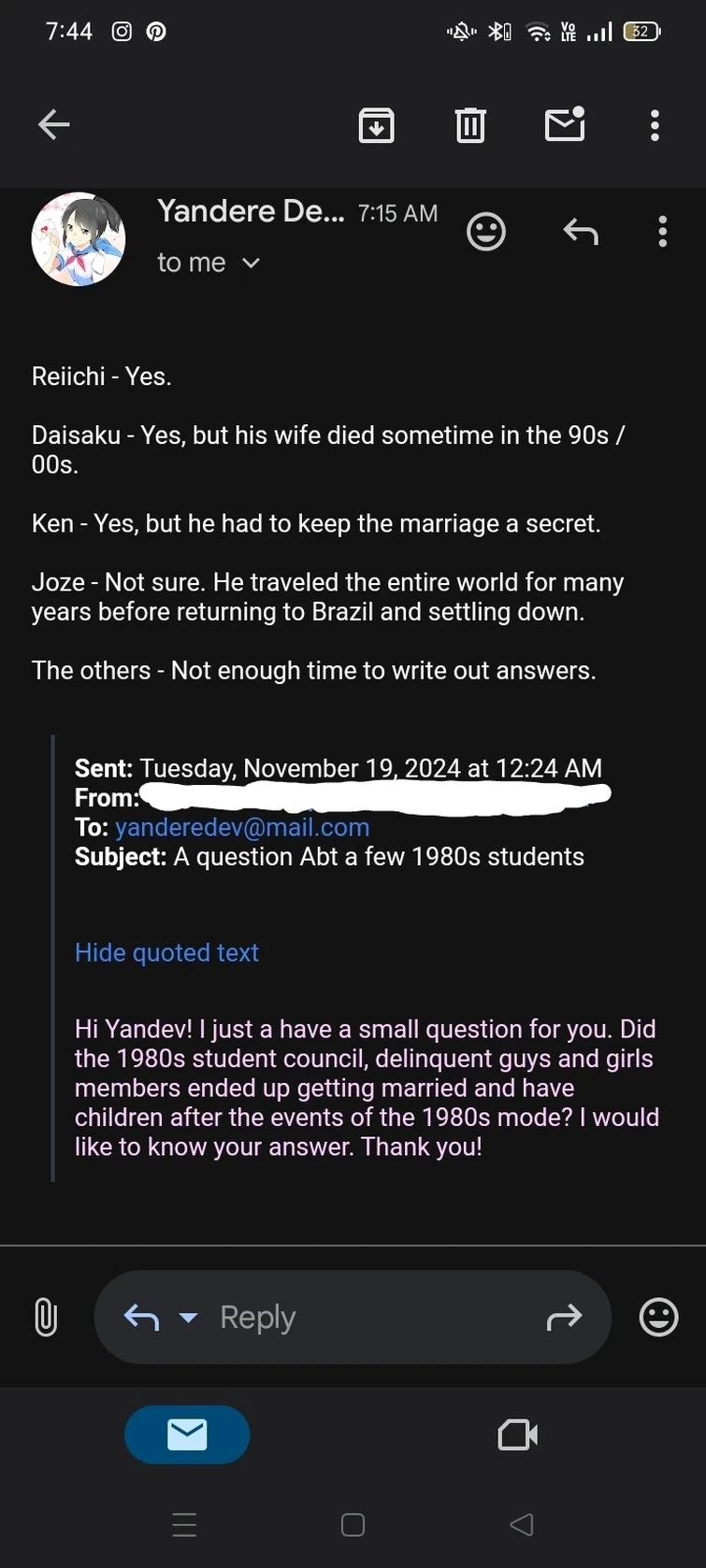Add emoji reaction to the message

[x=486, y=232]
